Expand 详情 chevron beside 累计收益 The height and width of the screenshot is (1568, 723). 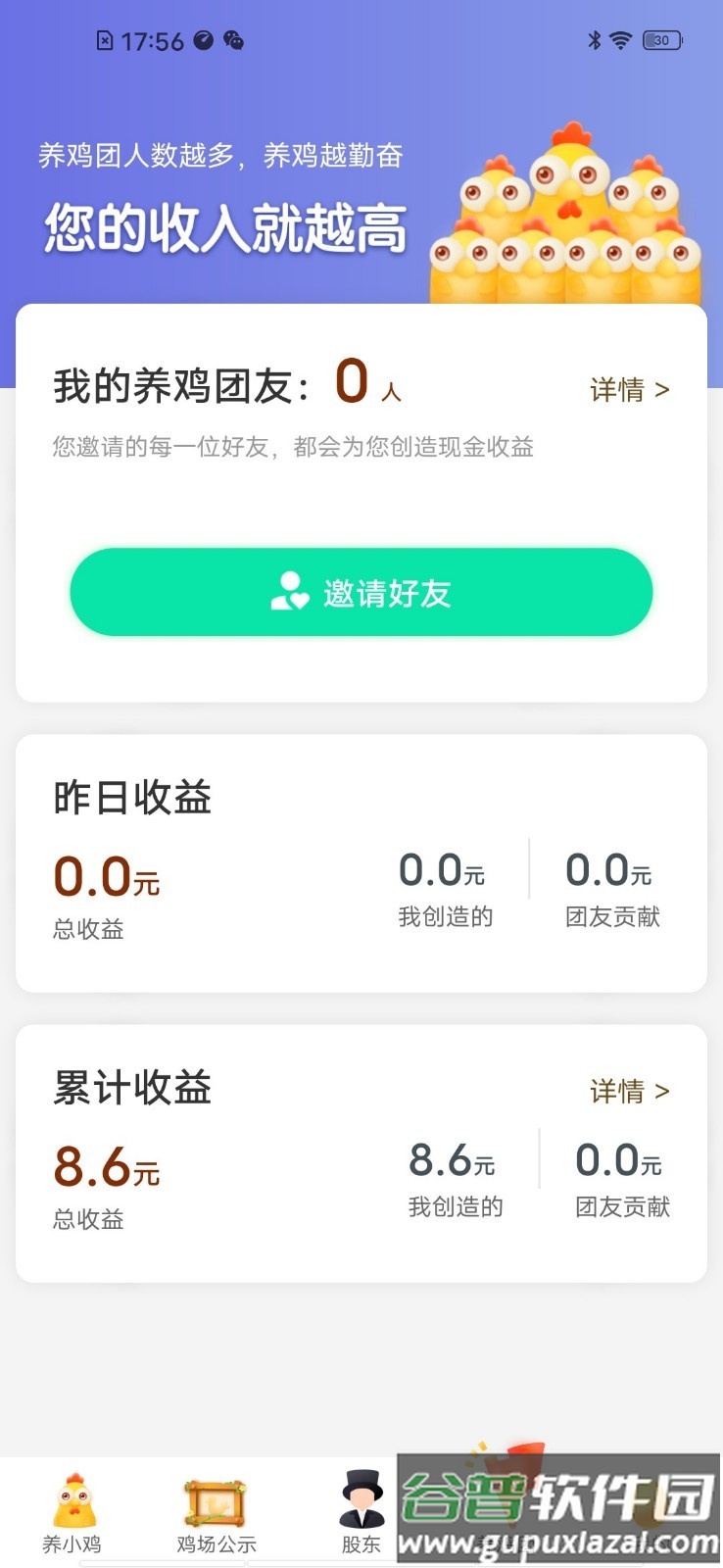click(x=662, y=1091)
